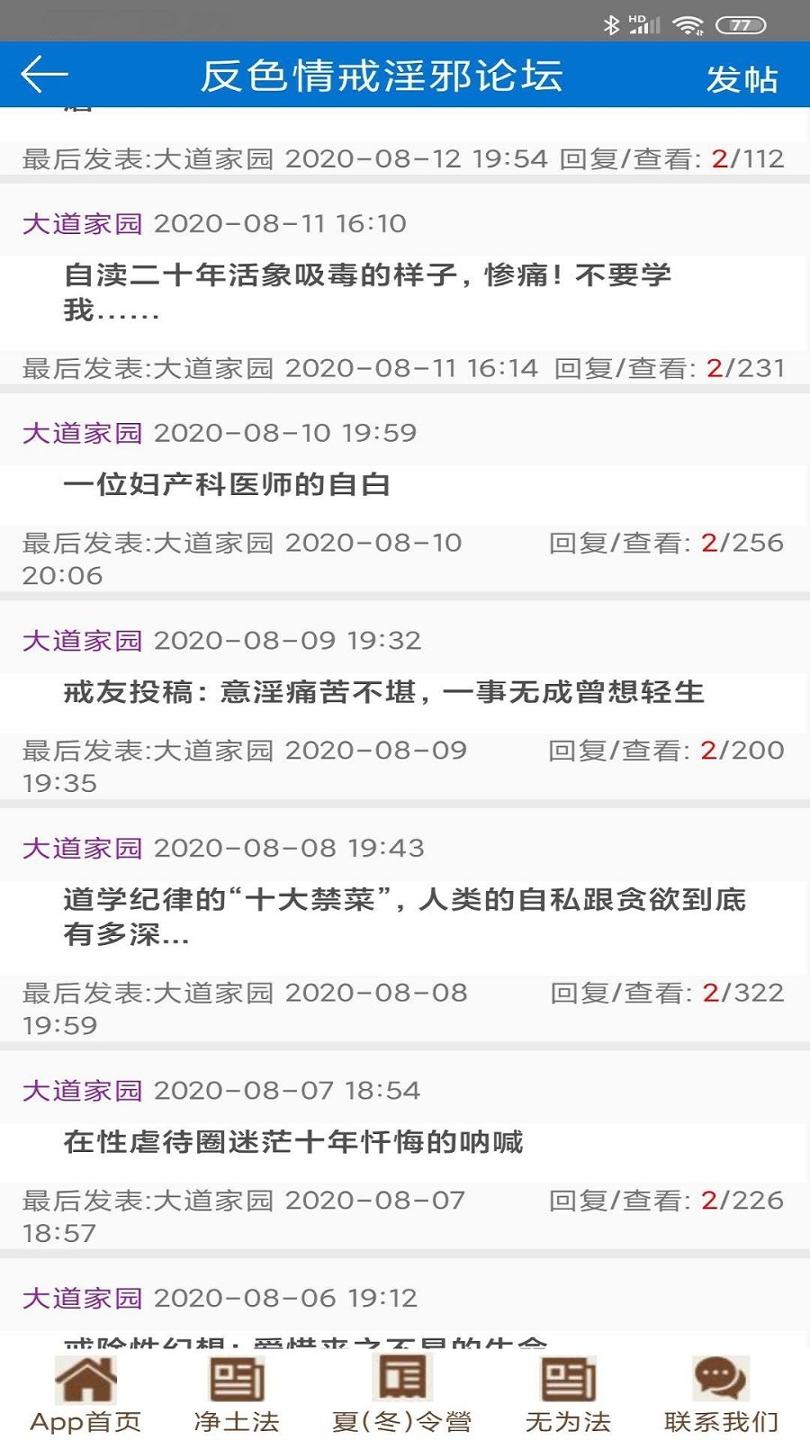Open the 联系我们 tab

tap(721, 1394)
